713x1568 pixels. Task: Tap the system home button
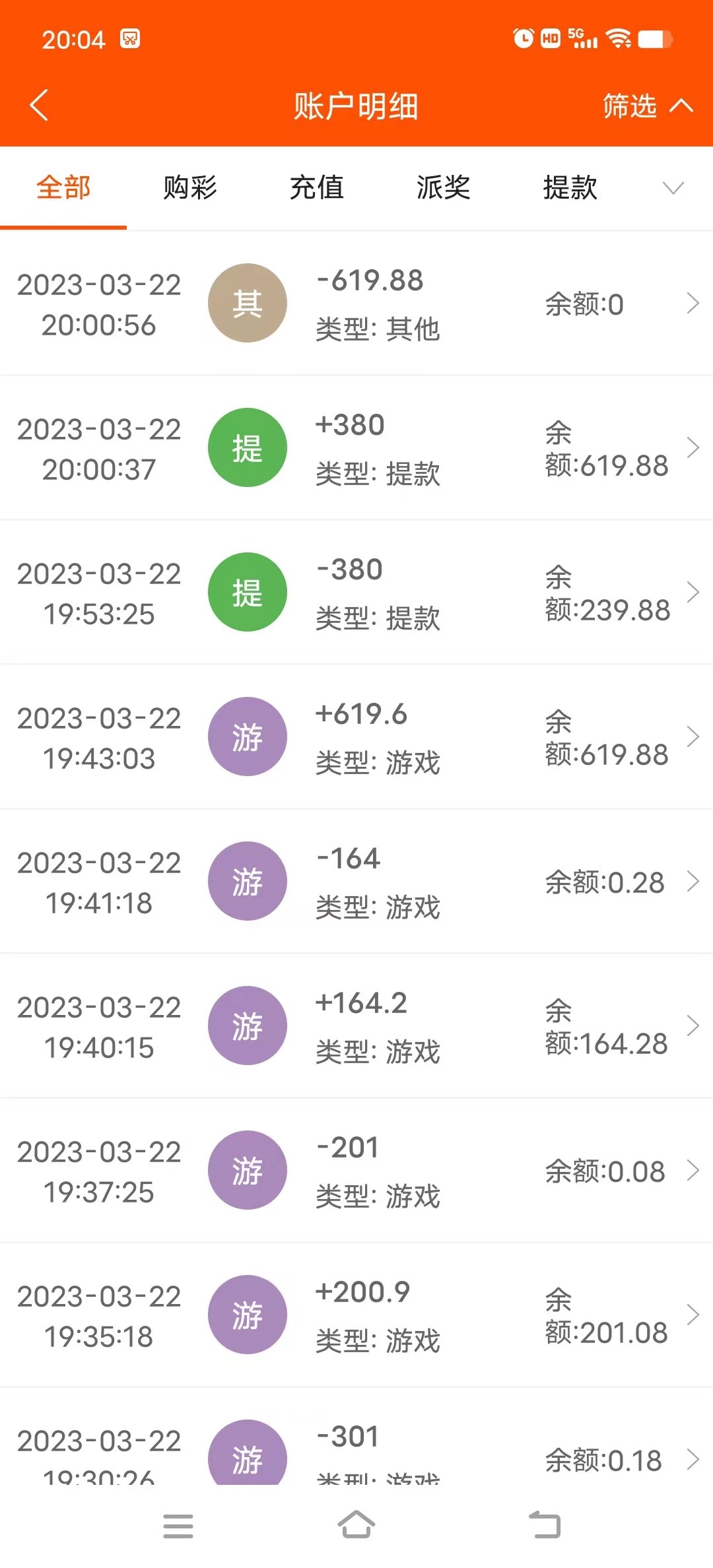(356, 1525)
